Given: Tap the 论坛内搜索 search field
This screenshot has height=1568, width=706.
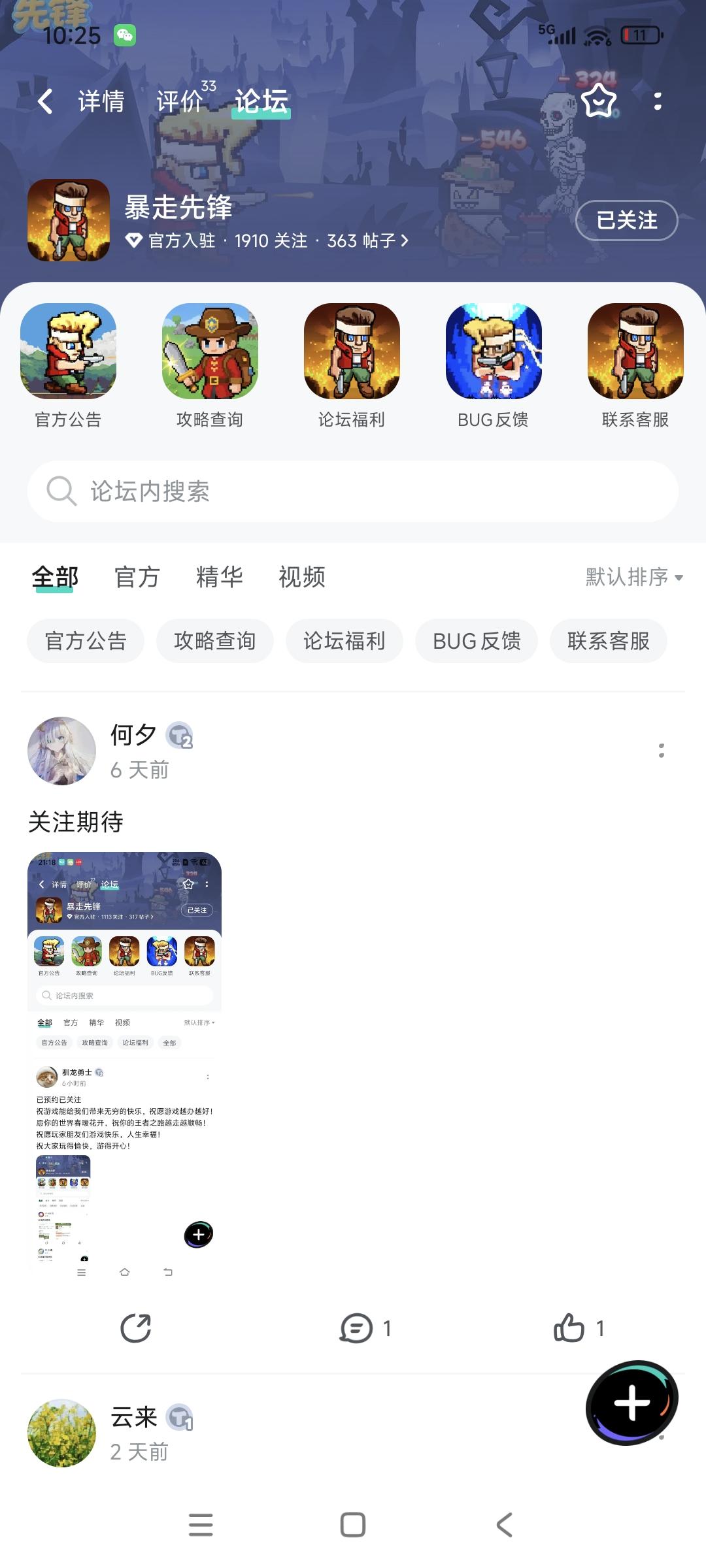Looking at the screenshot, I should tap(353, 491).
